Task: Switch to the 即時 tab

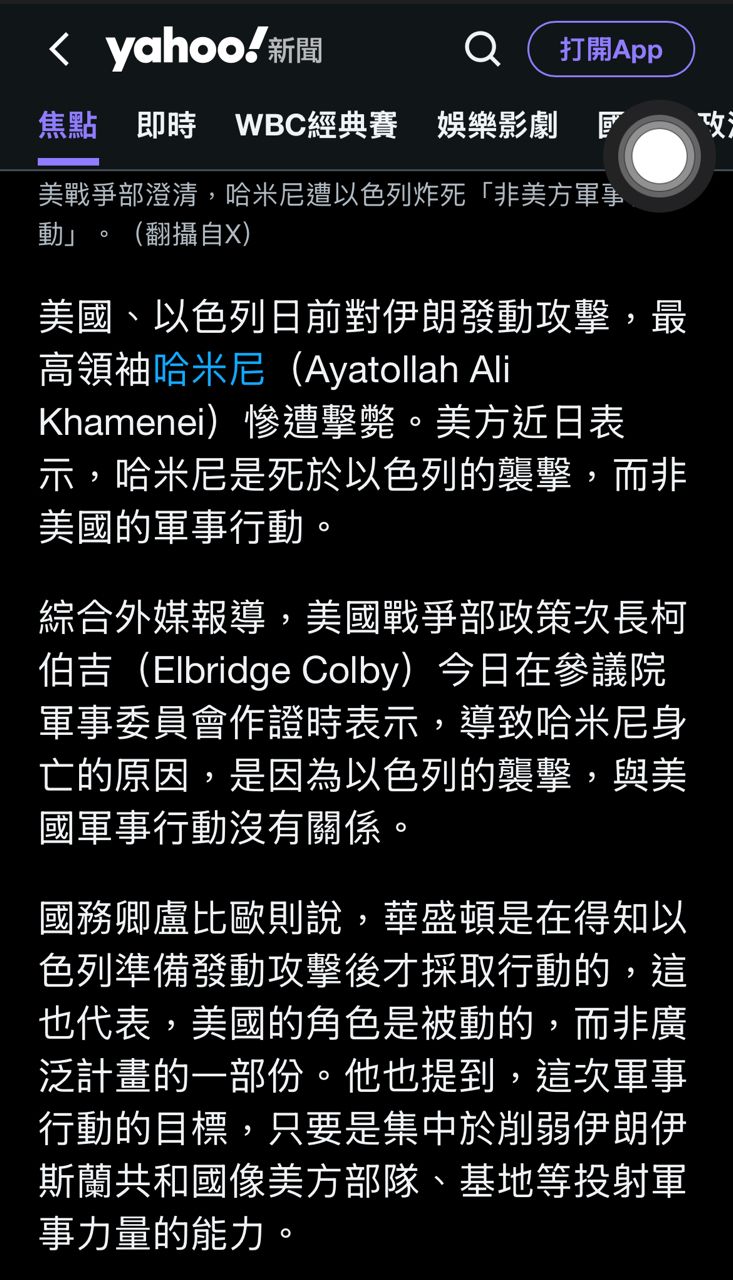Action: [x=166, y=126]
